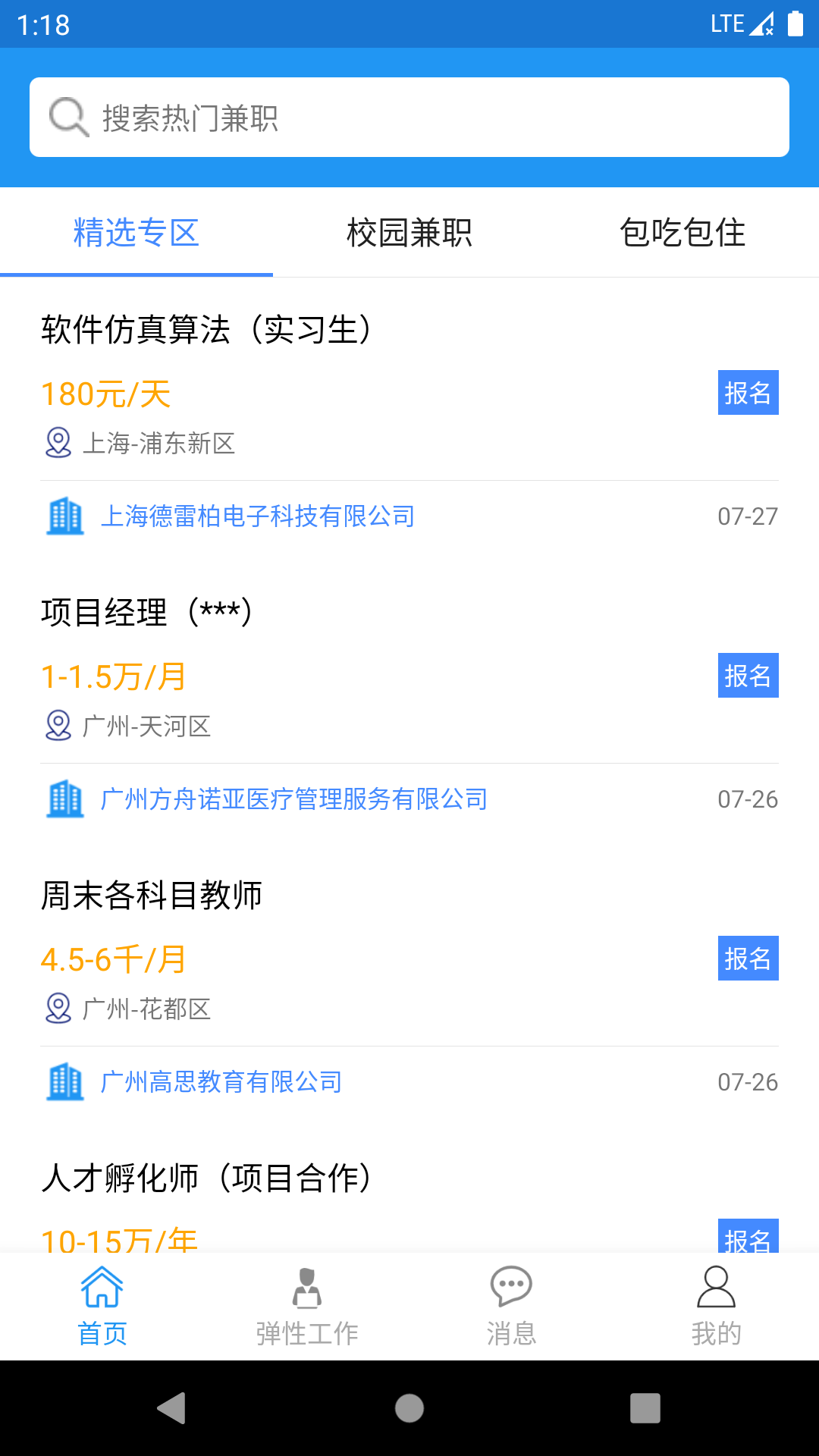Viewport: 819px width, 1456px height.
Task: View company 广州高思教育有限公司
Action: click(x=221, y=1082)
